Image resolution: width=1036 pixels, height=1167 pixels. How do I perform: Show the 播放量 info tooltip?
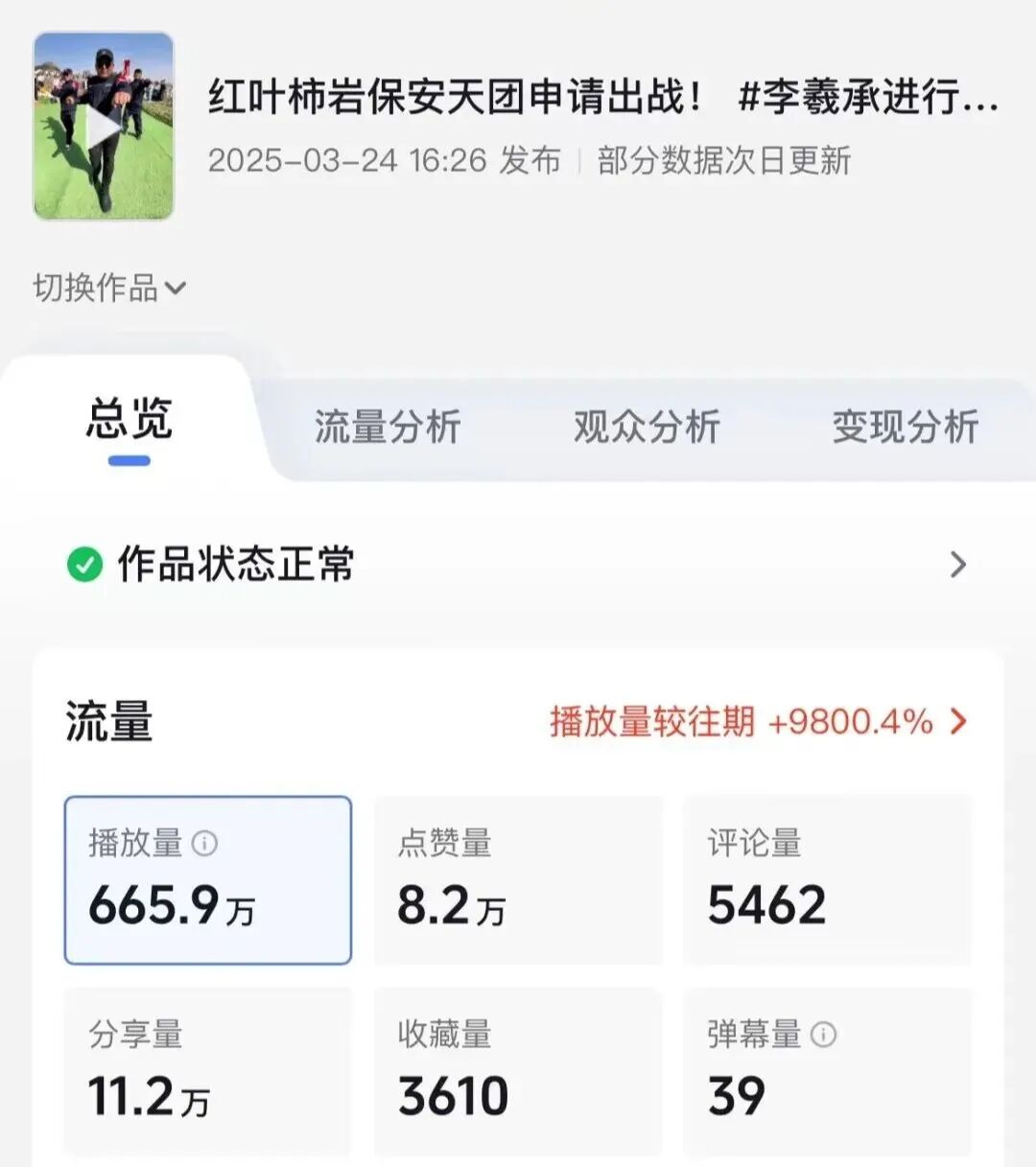[x=204, y=843]
